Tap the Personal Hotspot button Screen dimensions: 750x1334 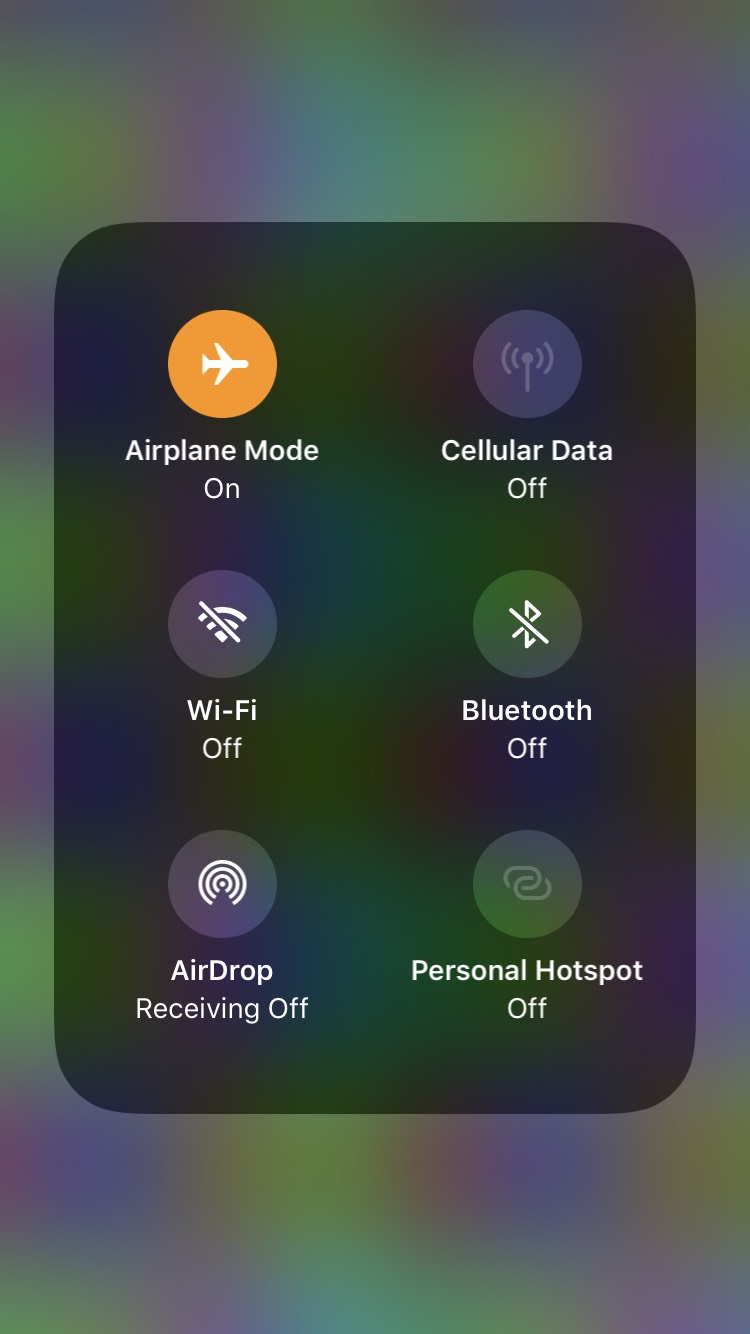[527, 884]
